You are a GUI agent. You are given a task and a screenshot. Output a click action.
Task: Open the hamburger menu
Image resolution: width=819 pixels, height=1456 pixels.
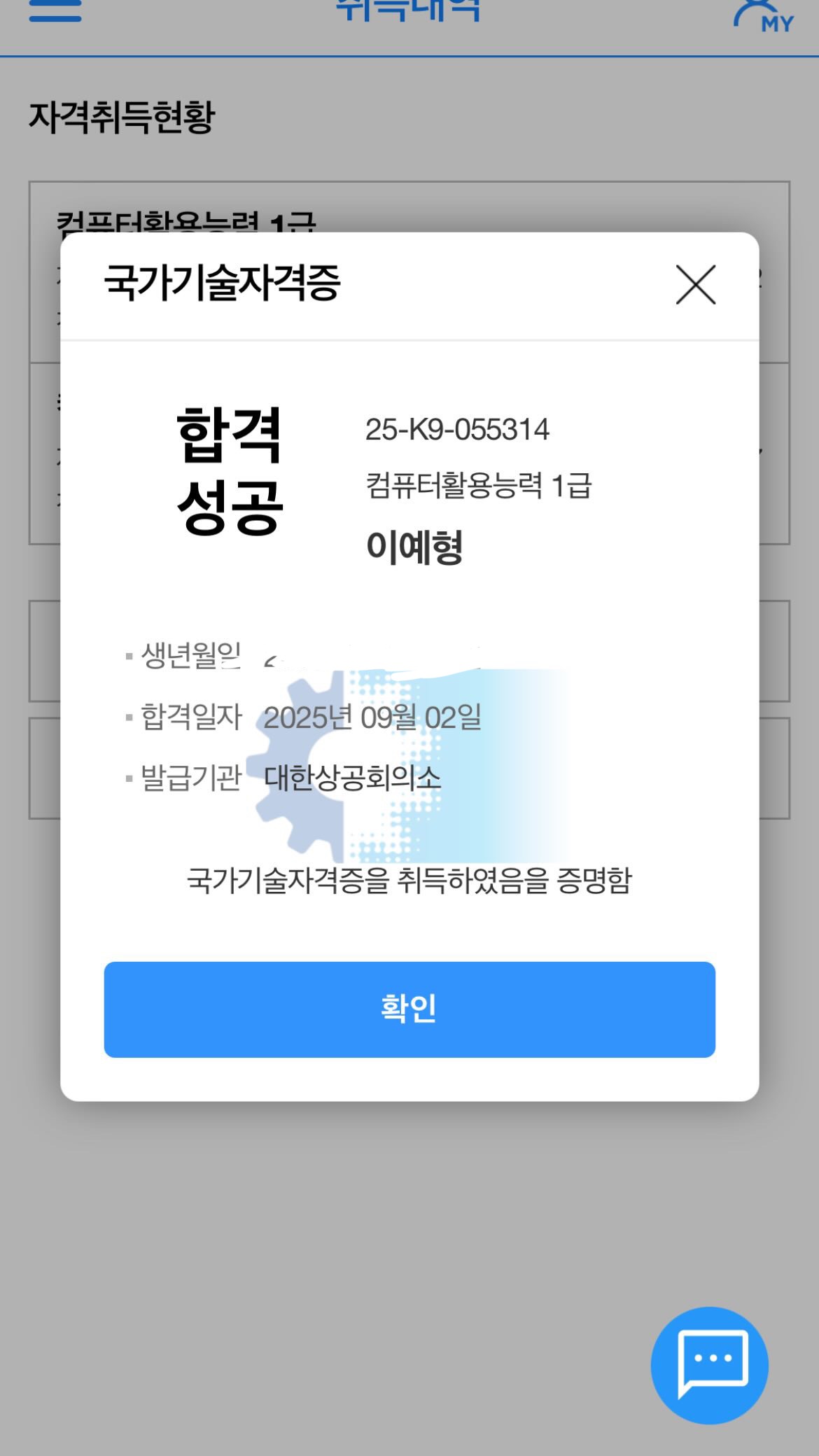pos(55,11)
